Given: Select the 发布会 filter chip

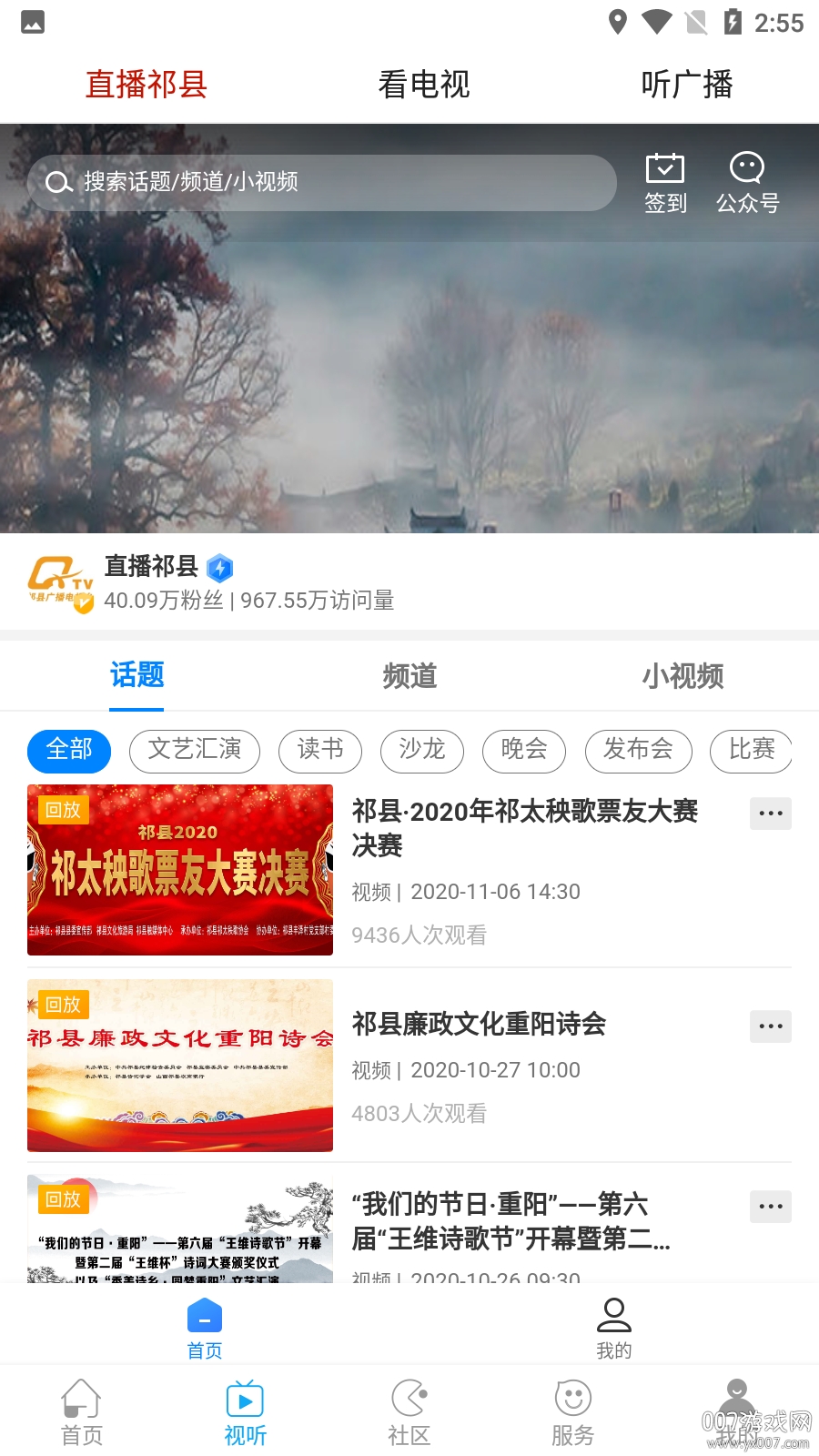Looking at the screenshot, I should point(638,750).
